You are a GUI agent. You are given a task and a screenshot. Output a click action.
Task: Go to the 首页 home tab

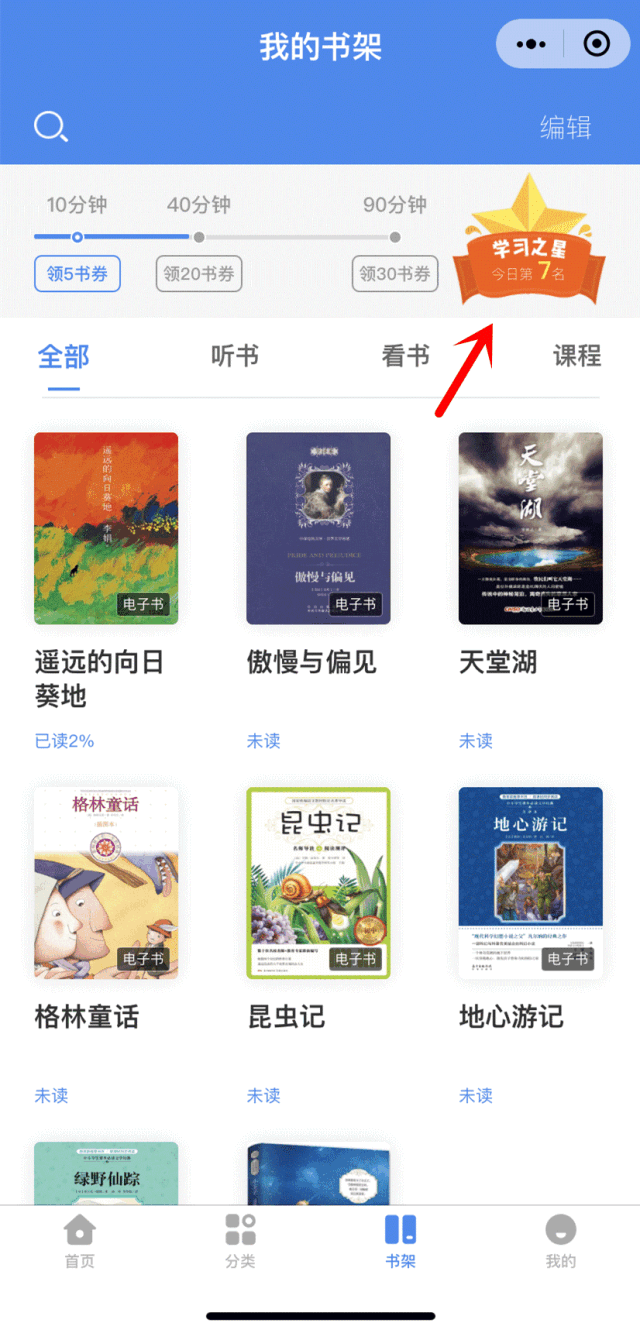tap(80, 1242)
